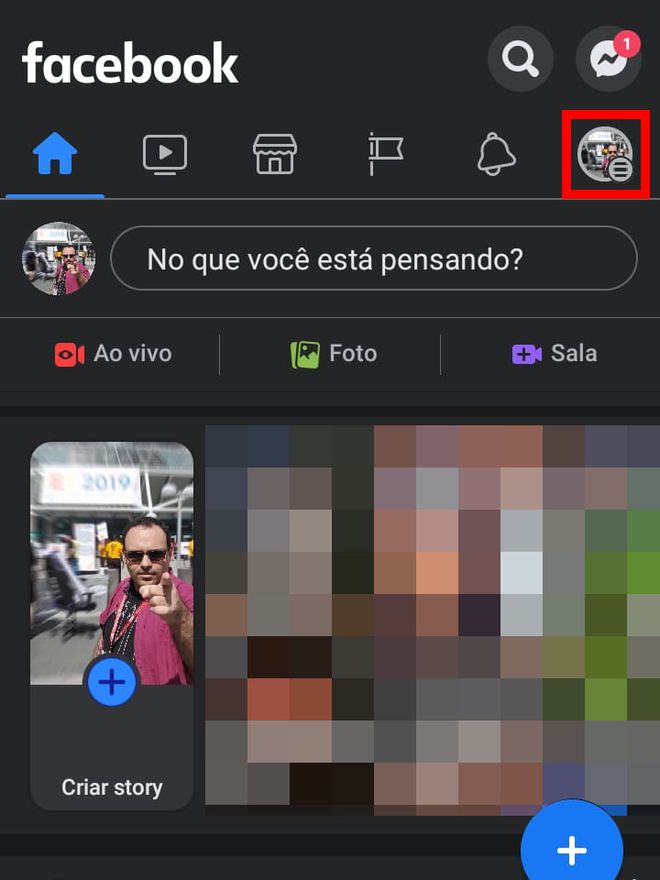Switch to the Marketplace tab
660x880 pixels.
[x=275, y=155]
